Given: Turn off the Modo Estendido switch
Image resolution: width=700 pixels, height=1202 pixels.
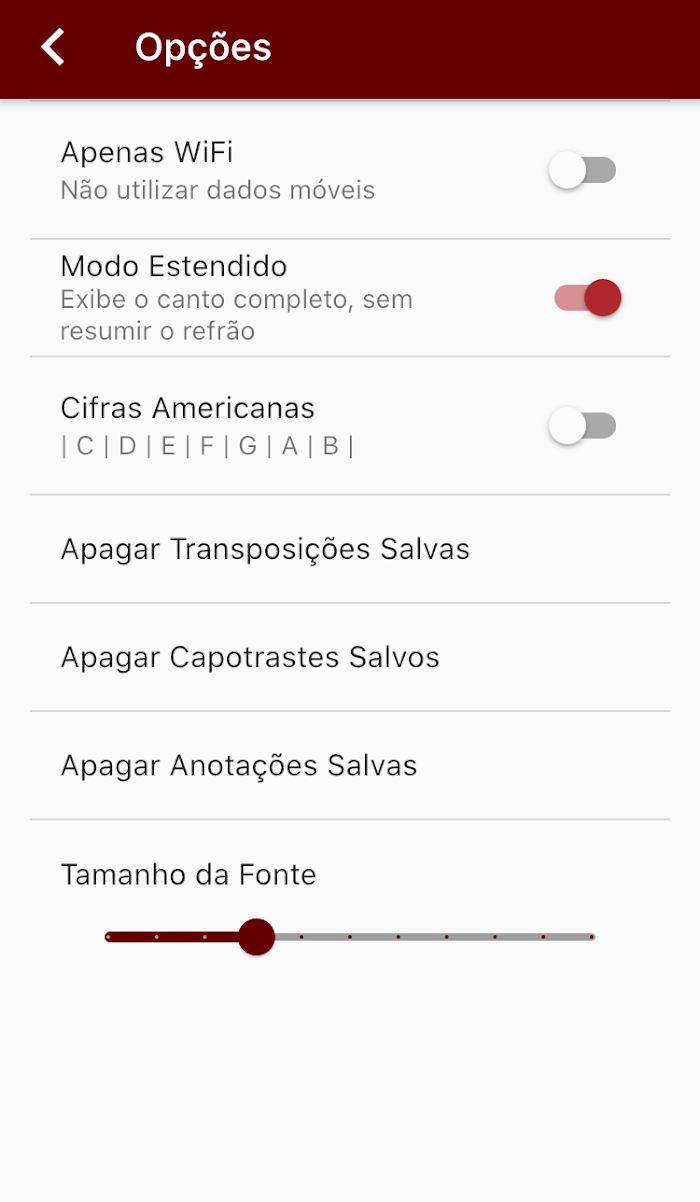Looking at the screenshot, I should (x=588, y=297).
